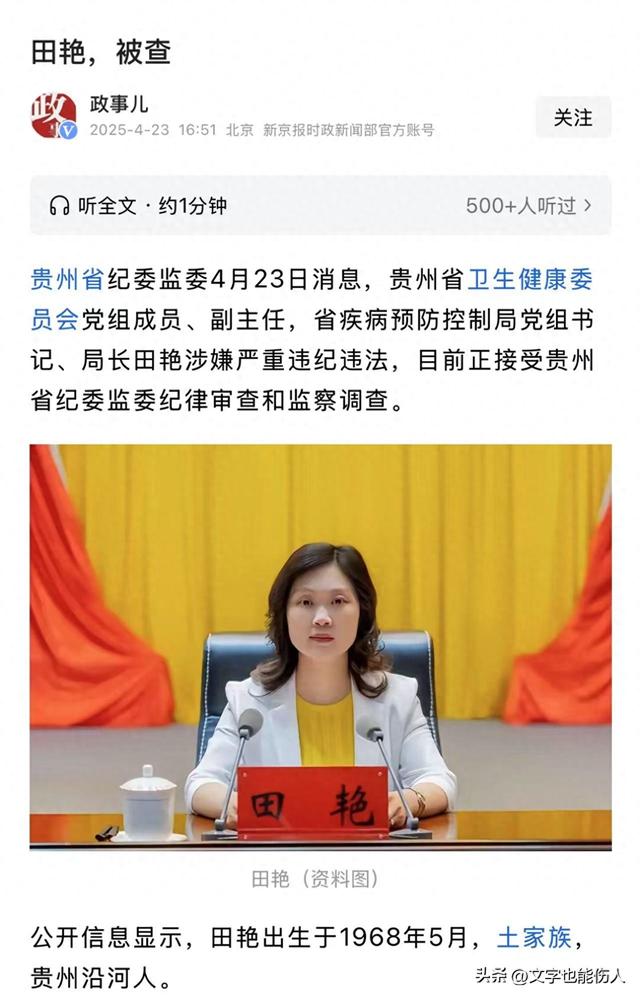Play the 听全文 audio reading
640x998 pixels.
tap(138, 206)
